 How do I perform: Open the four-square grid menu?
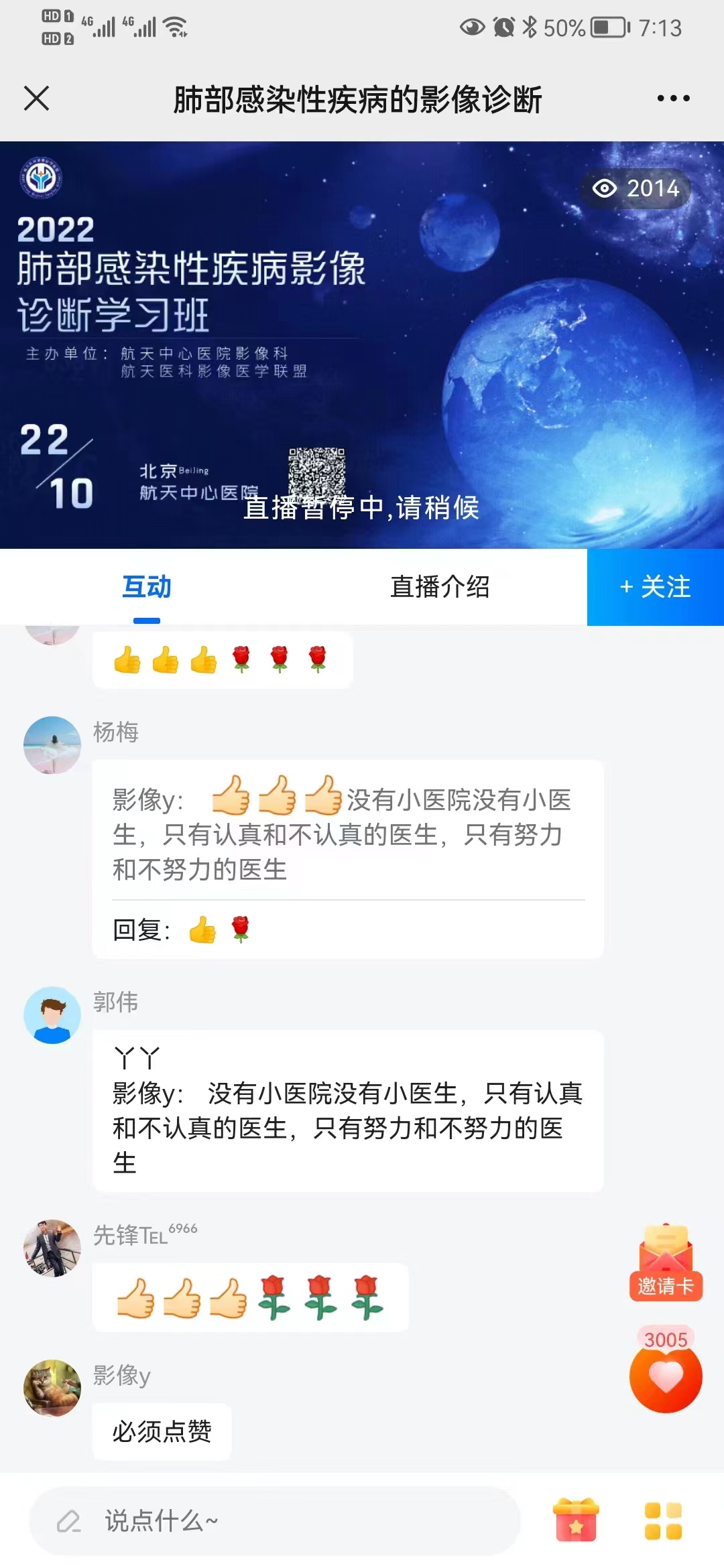click(x=663, y=1520)
